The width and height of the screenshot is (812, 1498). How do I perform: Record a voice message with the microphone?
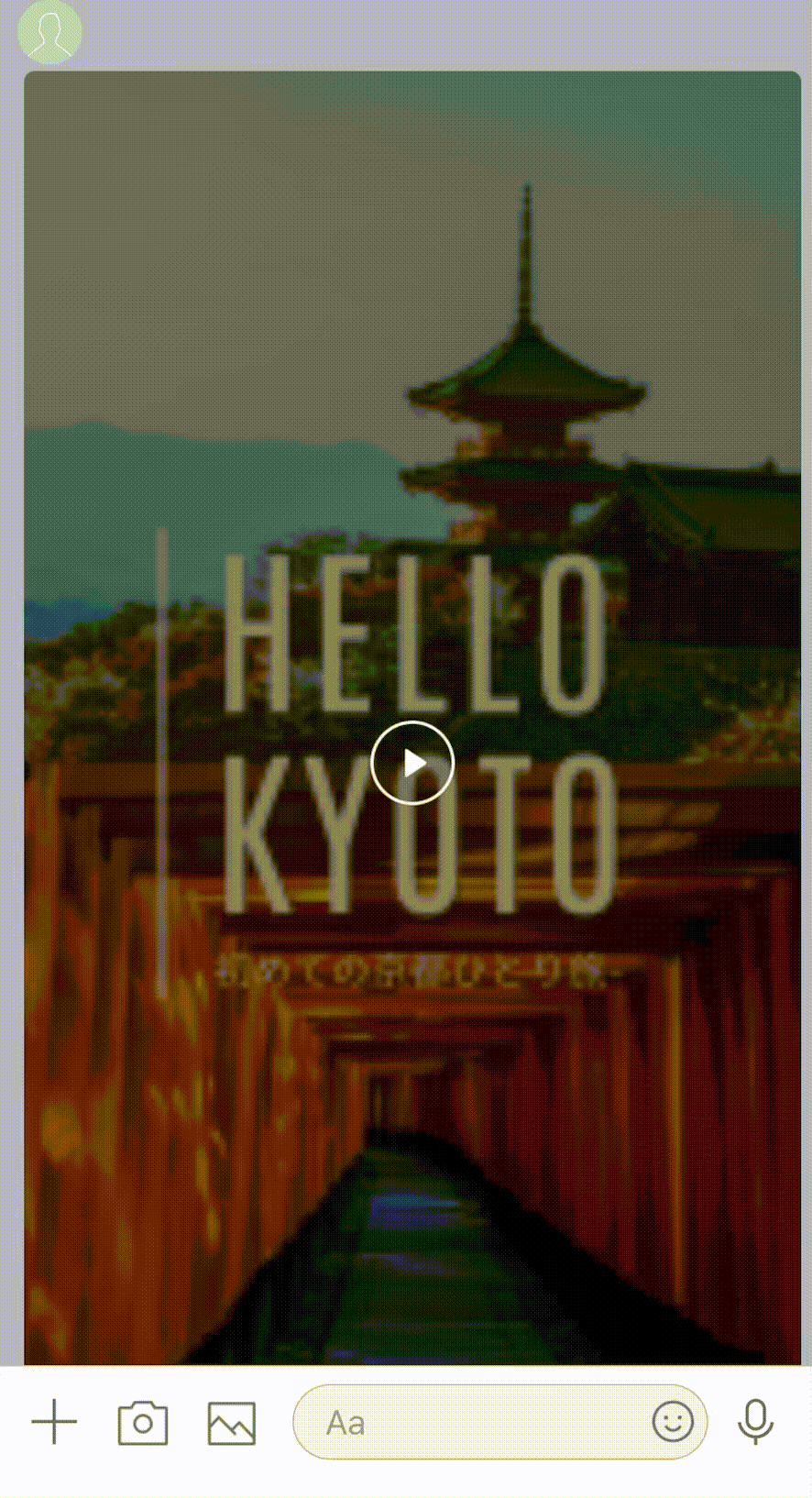pyautogui.click(x=756, y=1422)
